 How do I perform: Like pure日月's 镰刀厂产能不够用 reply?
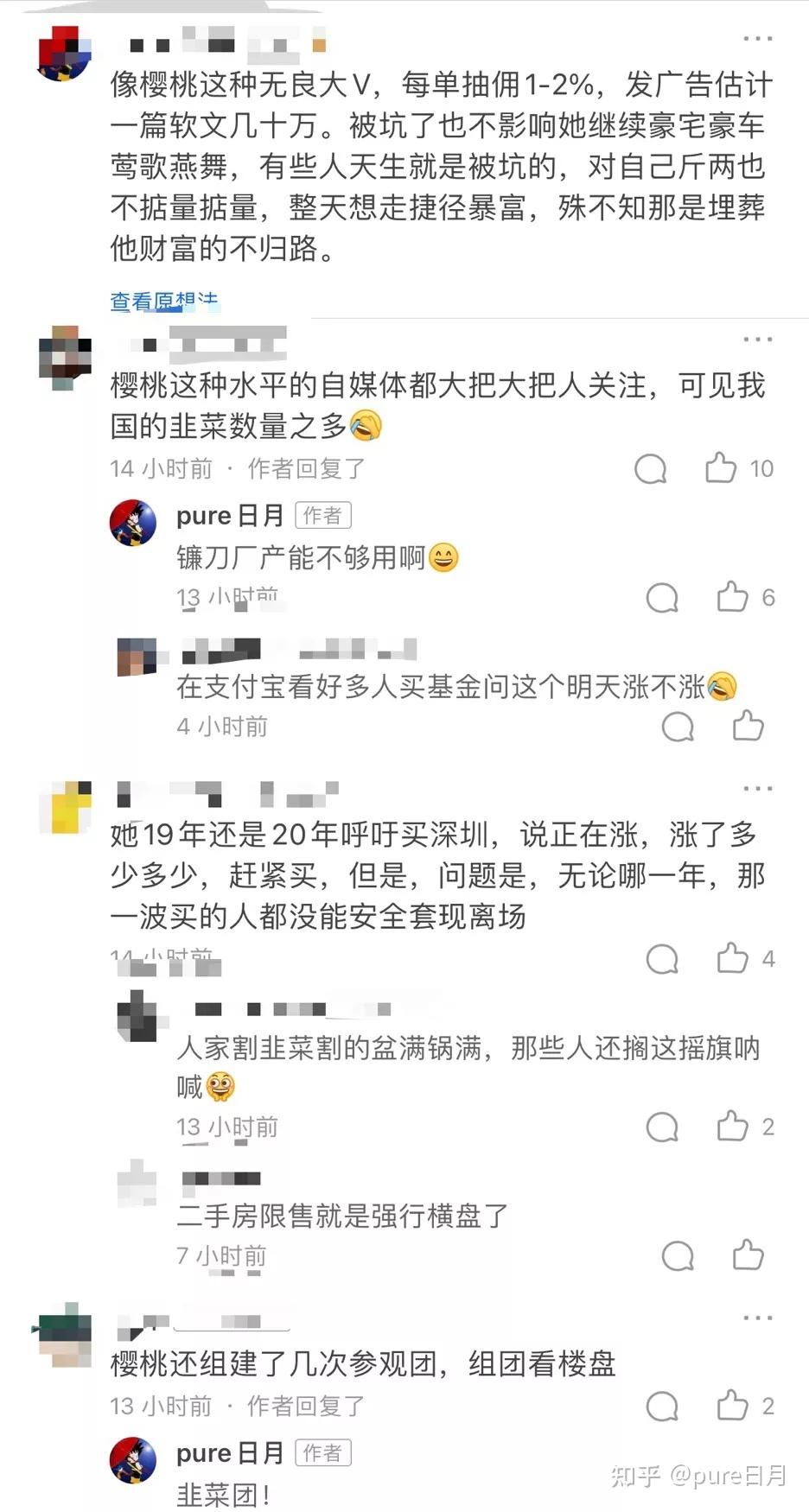(x=733, y=597)
